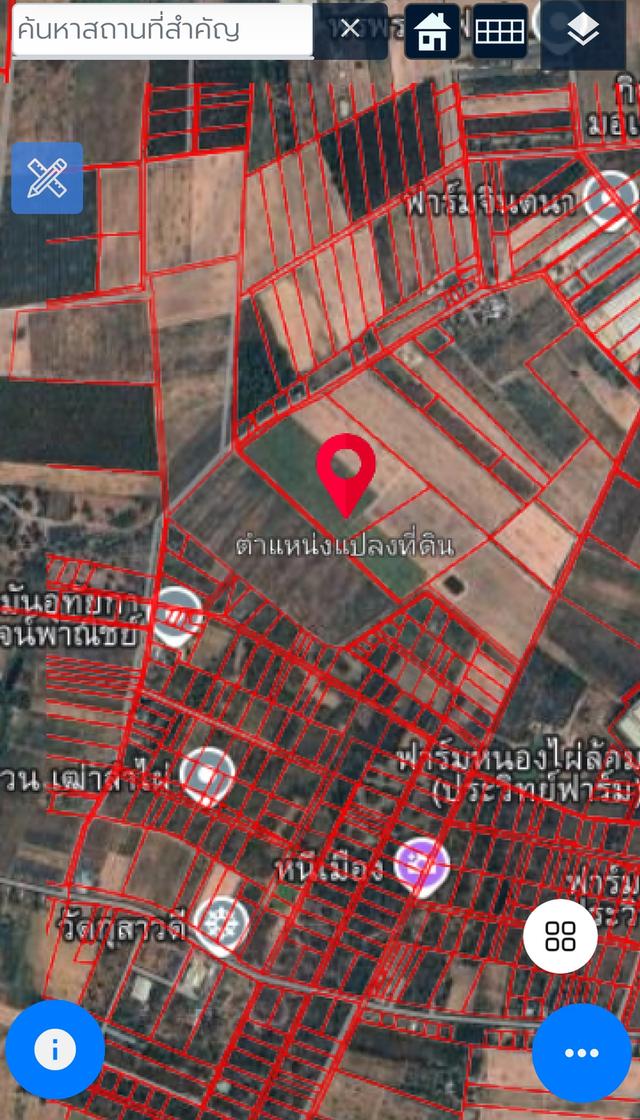Open the grid table icon
The height and width of the screenshot is (1120, 640).
(x=499, y=31)
